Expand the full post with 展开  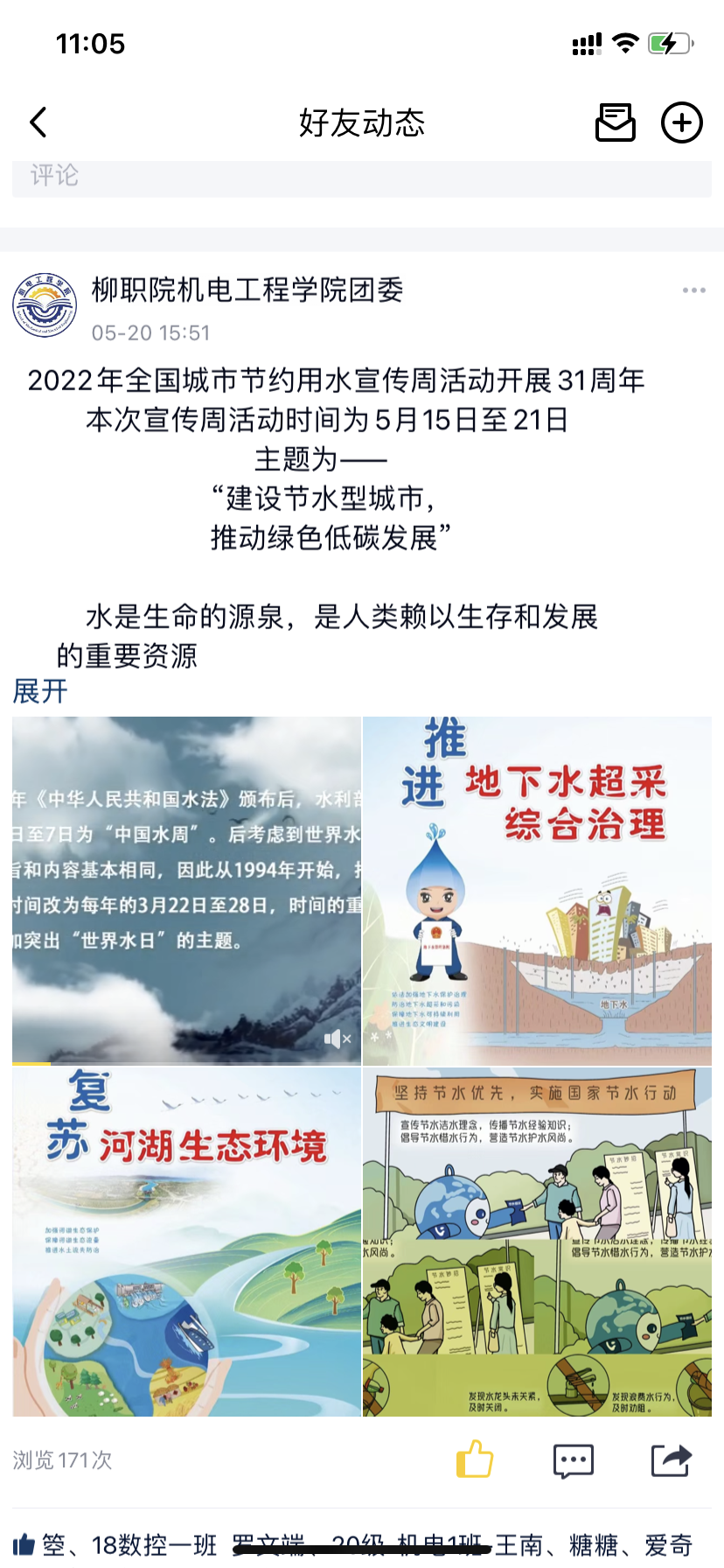(40, 691)
